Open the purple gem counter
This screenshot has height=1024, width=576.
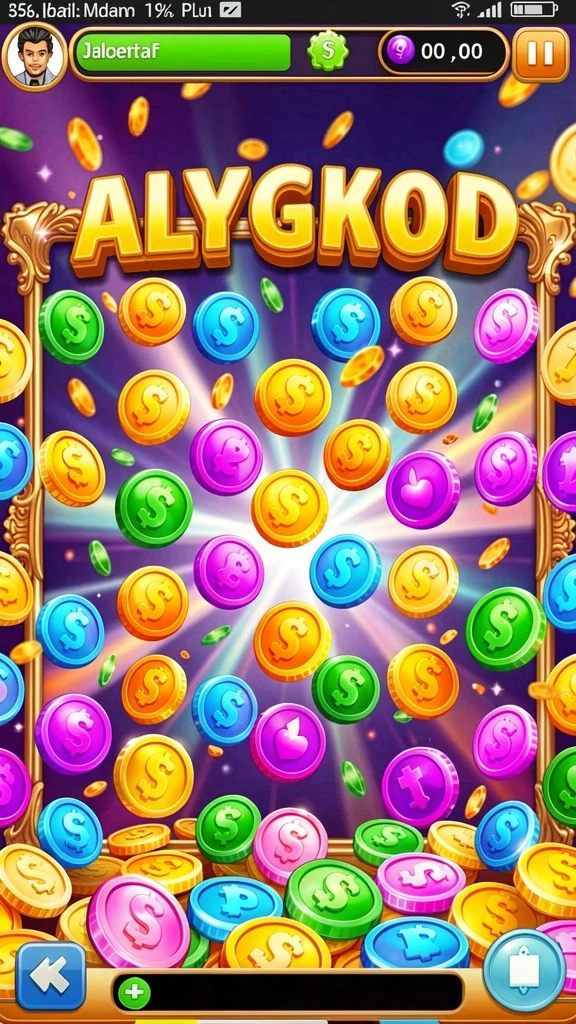click(x=443, y=52)
